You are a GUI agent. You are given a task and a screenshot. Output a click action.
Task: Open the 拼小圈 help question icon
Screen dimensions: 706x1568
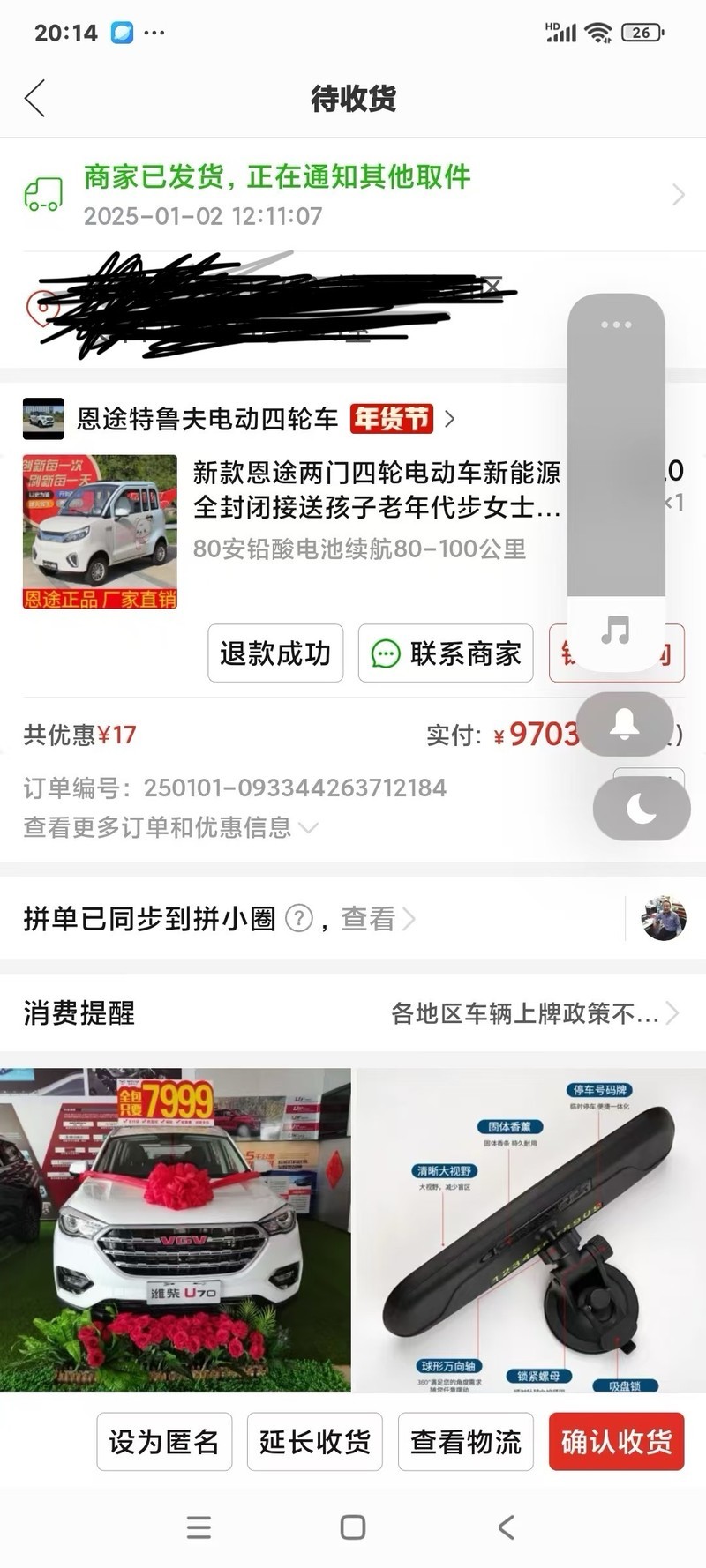[299, 919]
